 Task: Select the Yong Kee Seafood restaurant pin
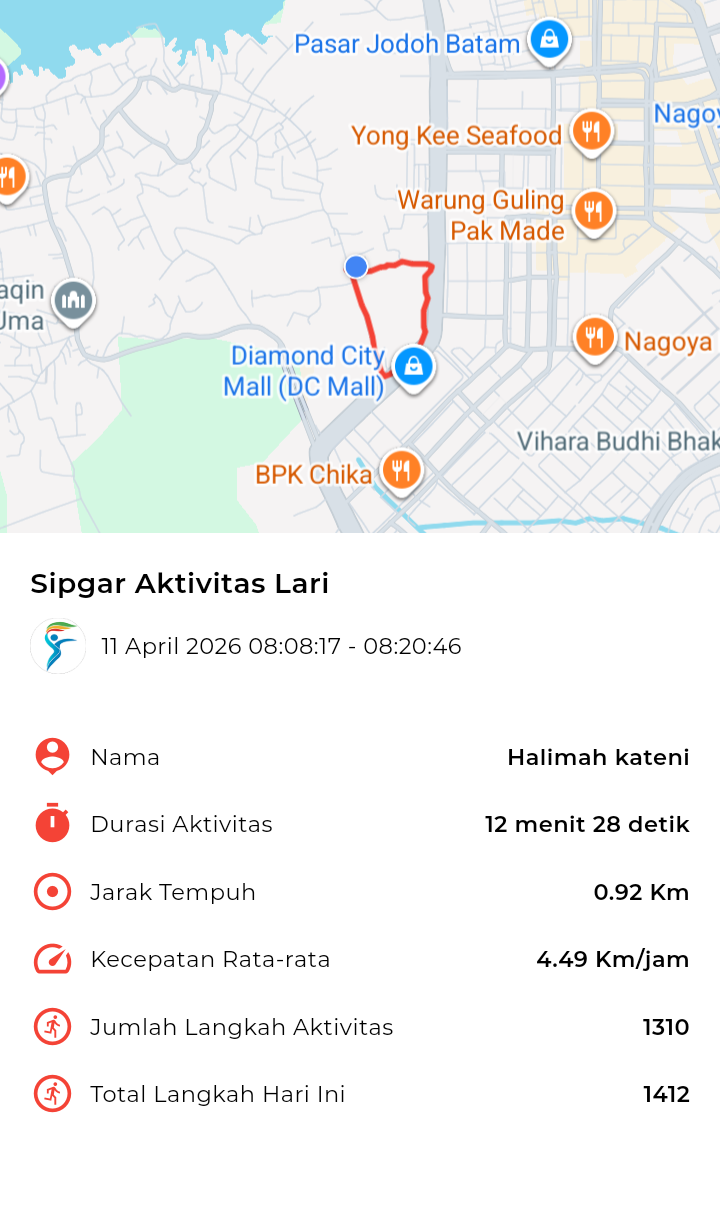coord(591,131)
